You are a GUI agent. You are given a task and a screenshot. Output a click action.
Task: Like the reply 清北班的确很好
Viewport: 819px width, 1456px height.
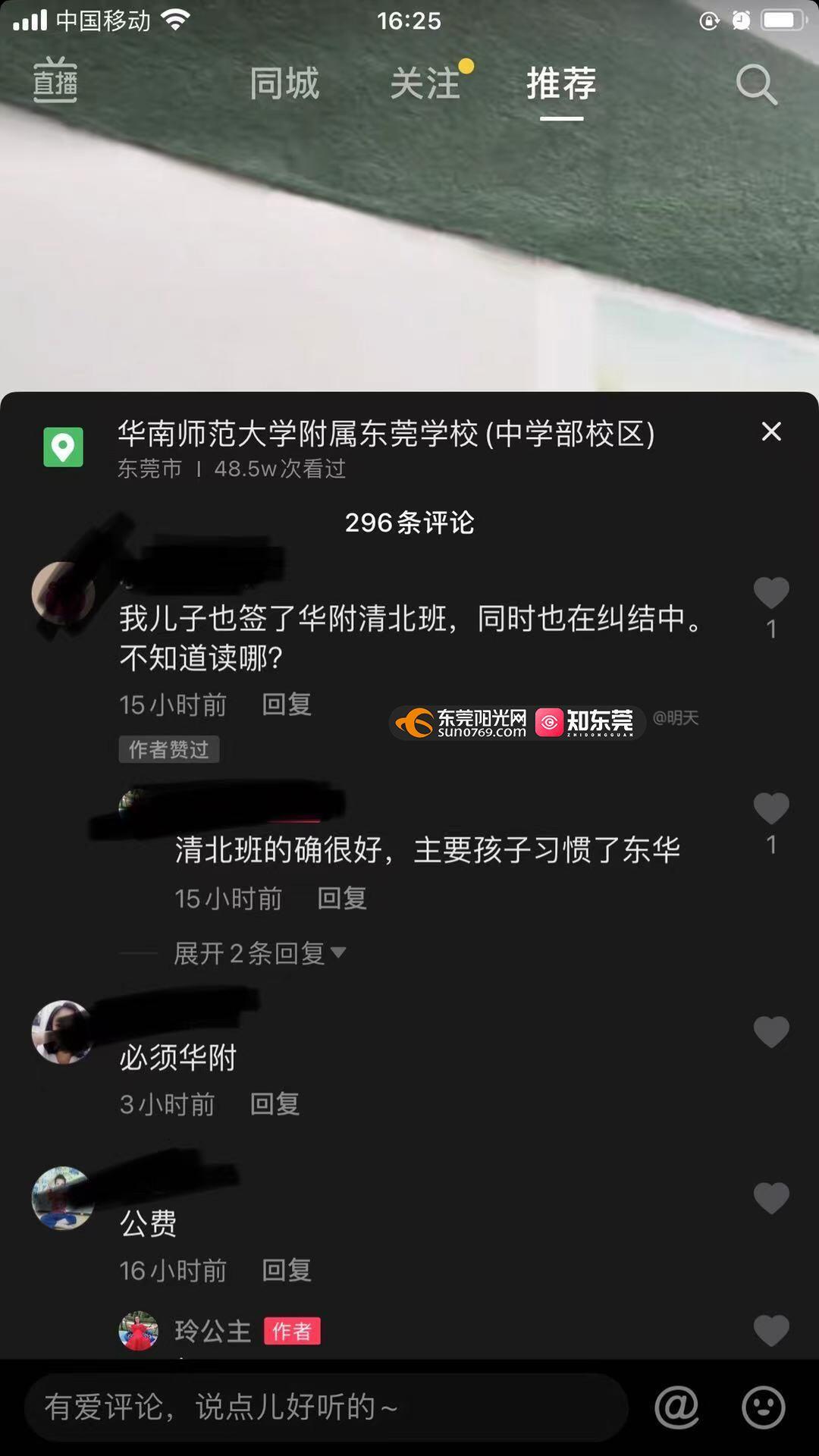(771, 808)
